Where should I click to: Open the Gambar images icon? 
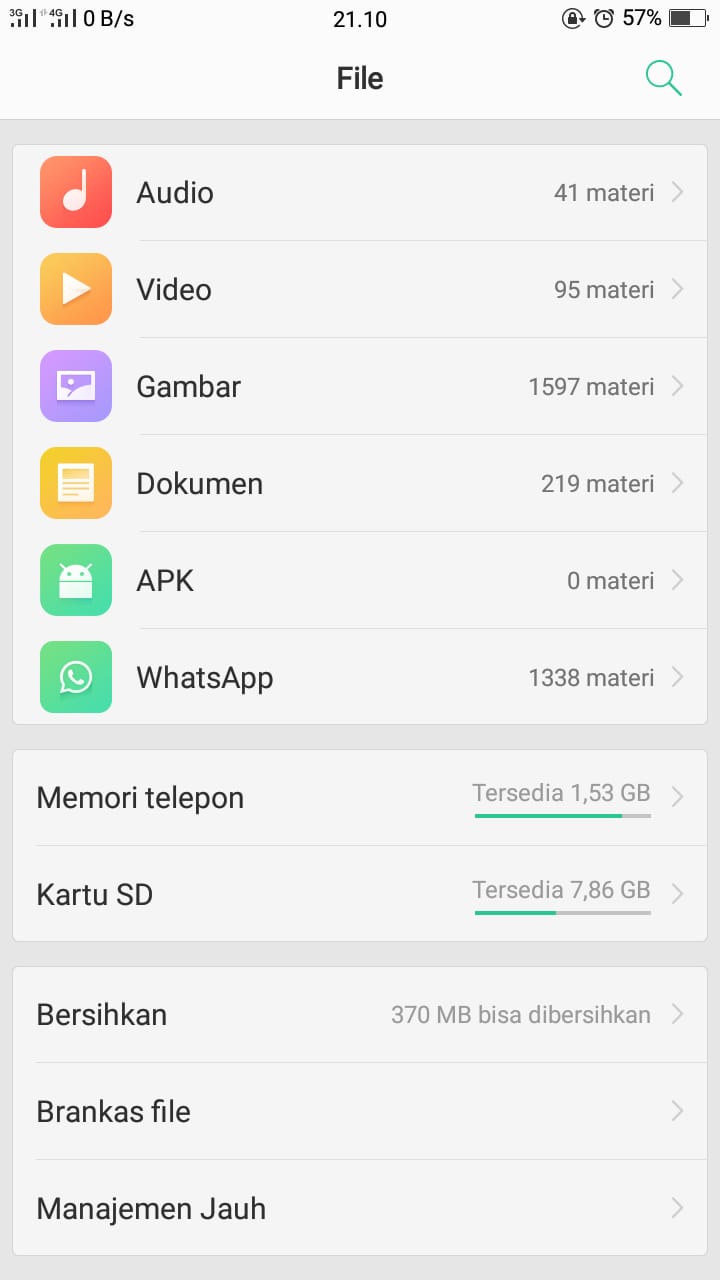[x=75, y=386]
